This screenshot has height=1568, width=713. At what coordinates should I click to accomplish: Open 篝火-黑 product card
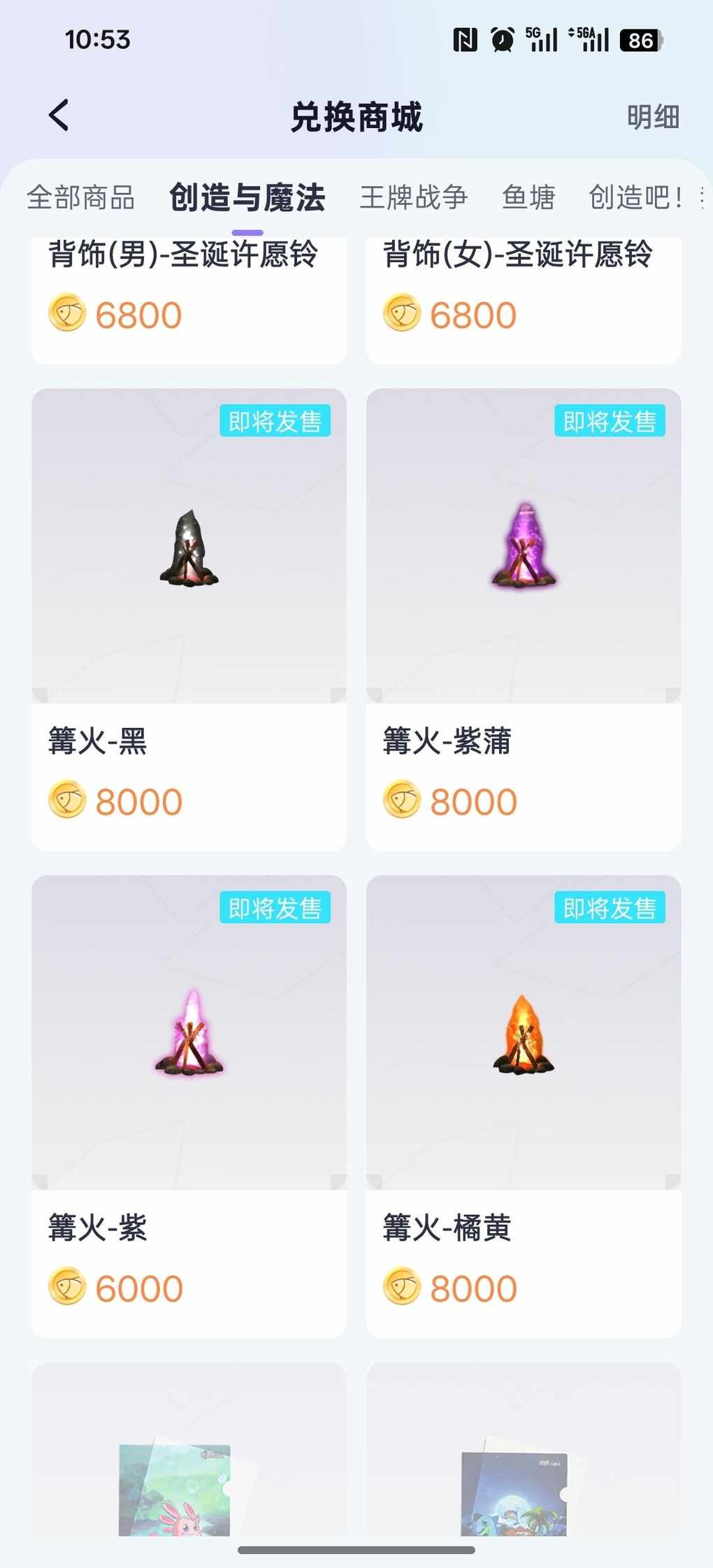[189, 619]
